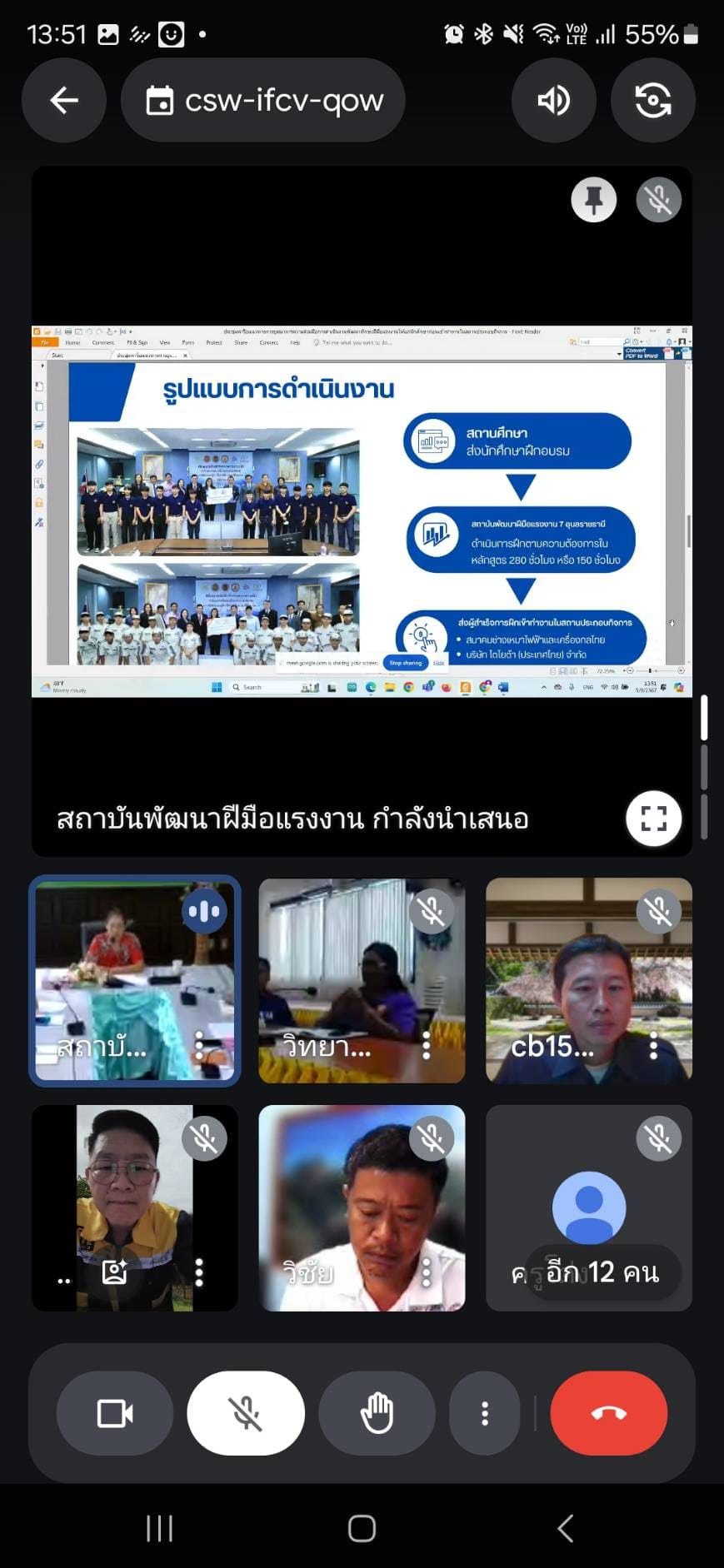The image size is (724, 1568).
Task: Open more call options menu
Action: (x=485, y=1413)
